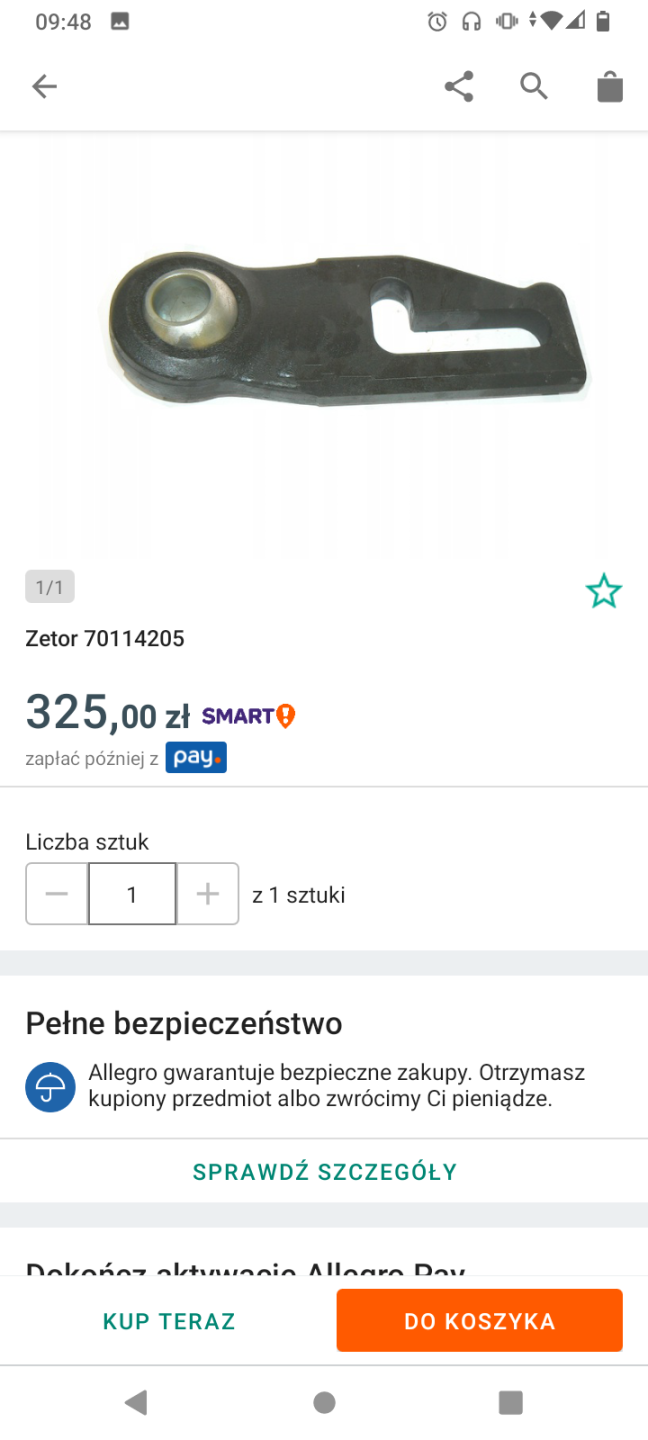Open the shopping cart bag icon

610,87
